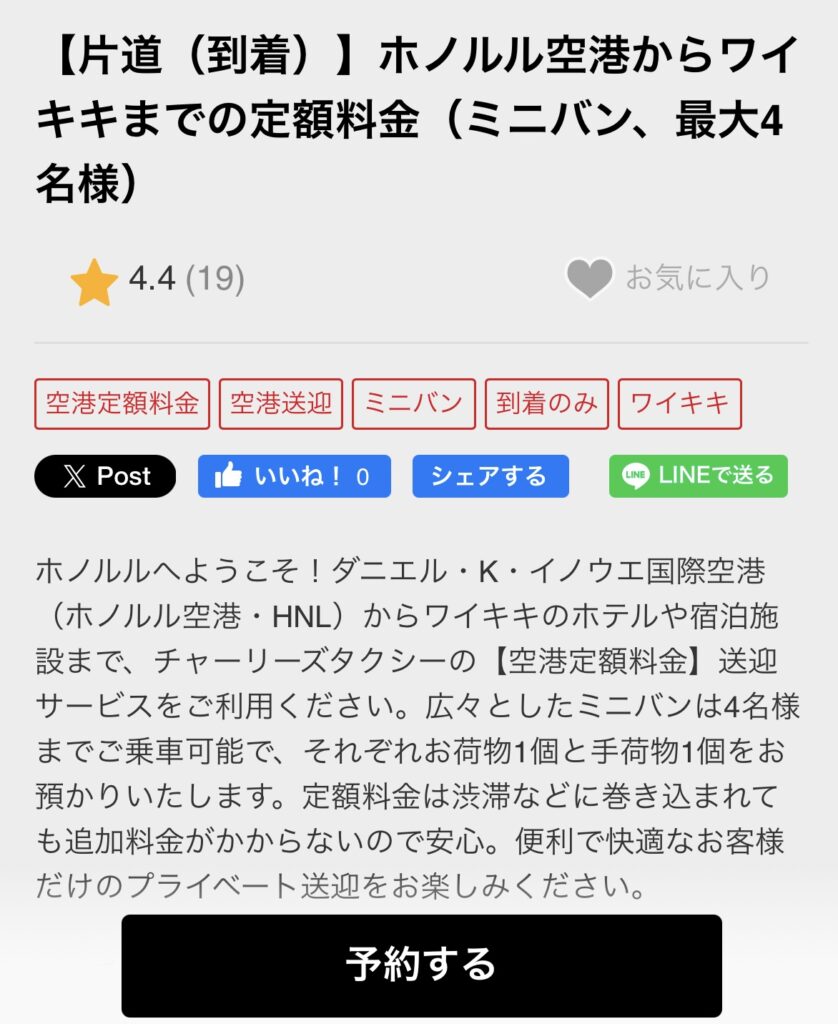Open the 4.4 star rating reviews

point(158,279)
